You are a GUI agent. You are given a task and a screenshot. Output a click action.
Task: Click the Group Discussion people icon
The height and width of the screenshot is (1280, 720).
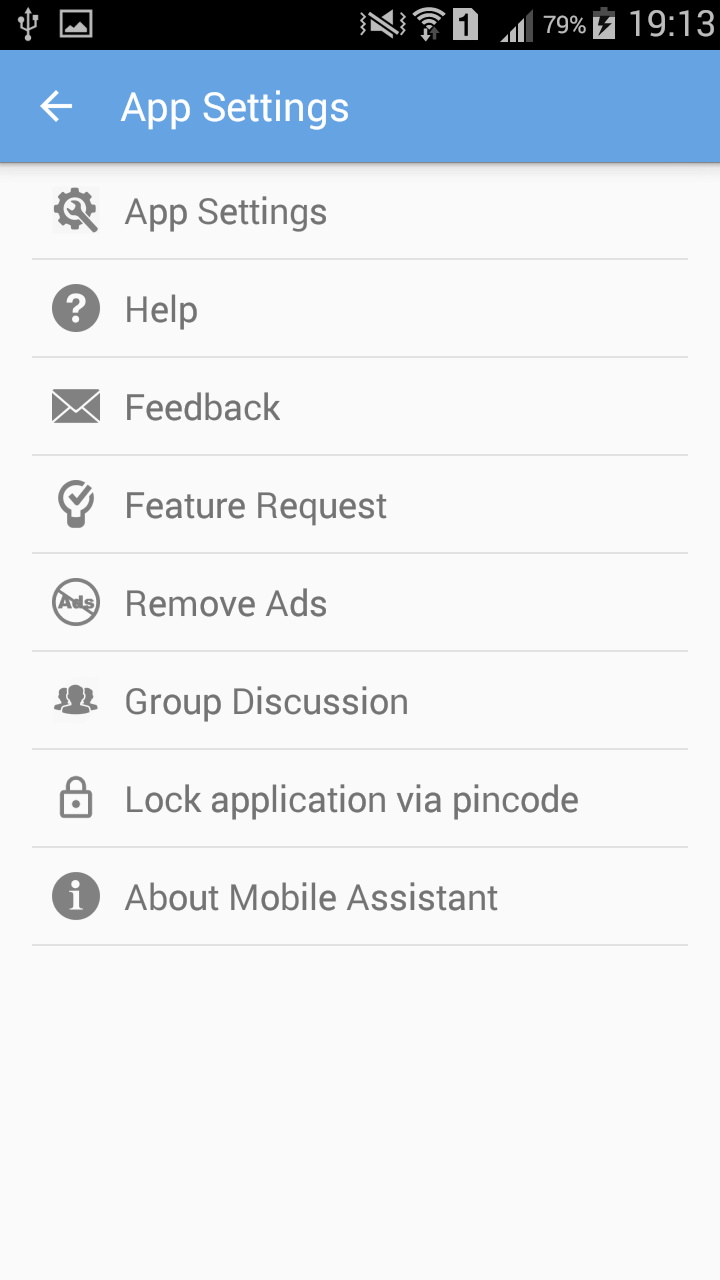[75, 700]
